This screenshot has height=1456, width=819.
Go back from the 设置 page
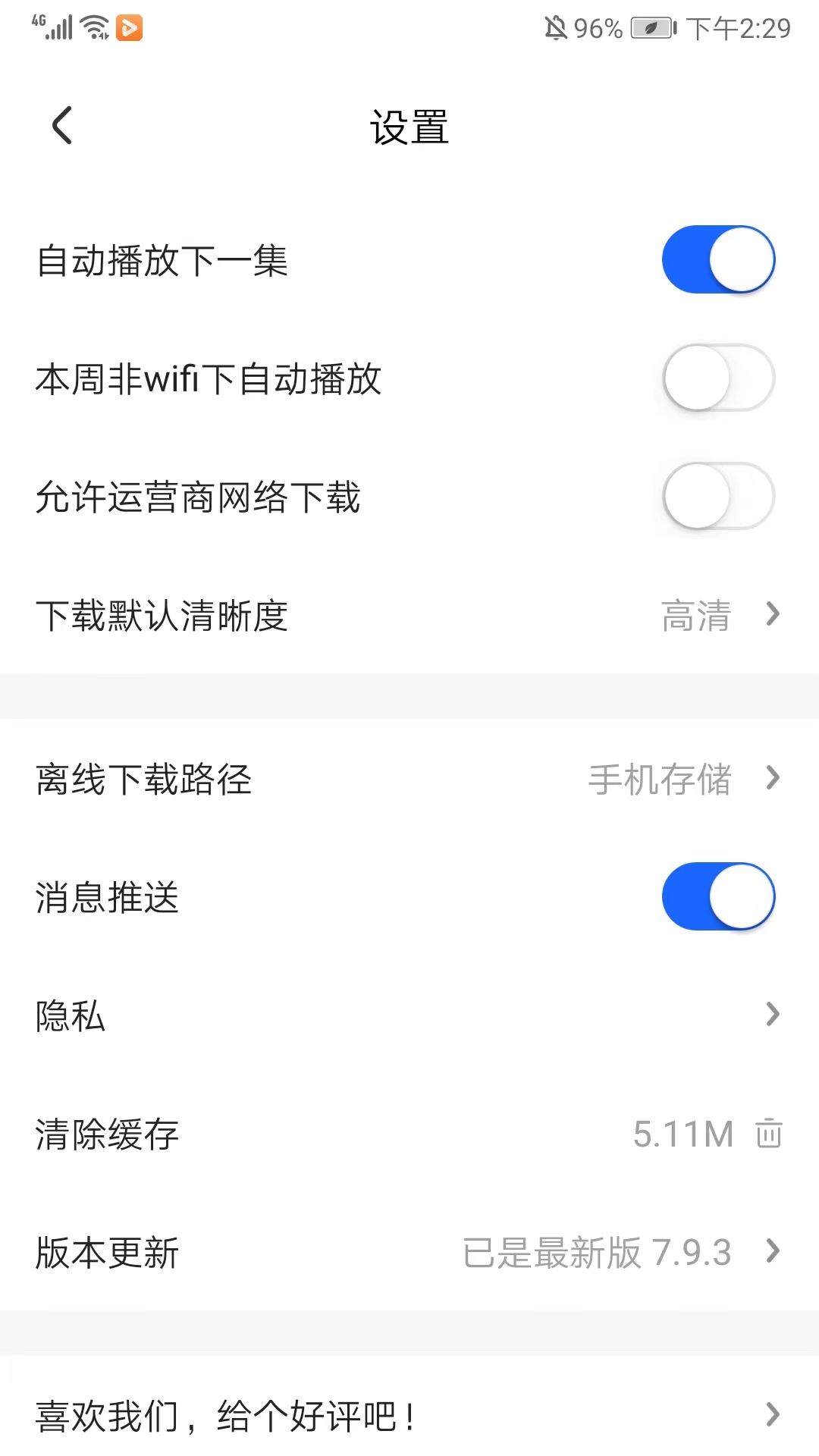62,125
